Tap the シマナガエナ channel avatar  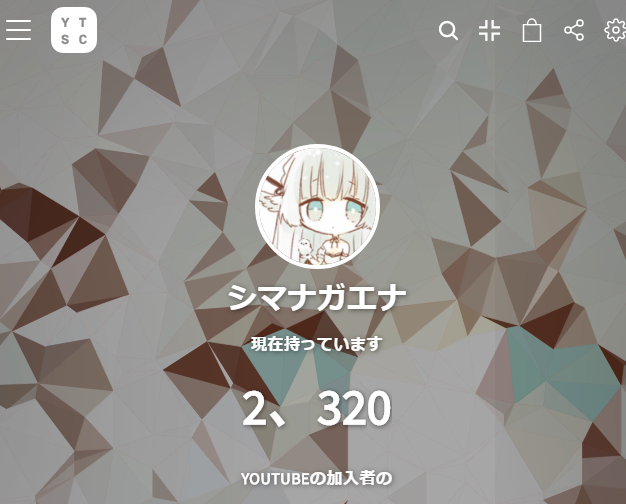click(x=317, y=206)
